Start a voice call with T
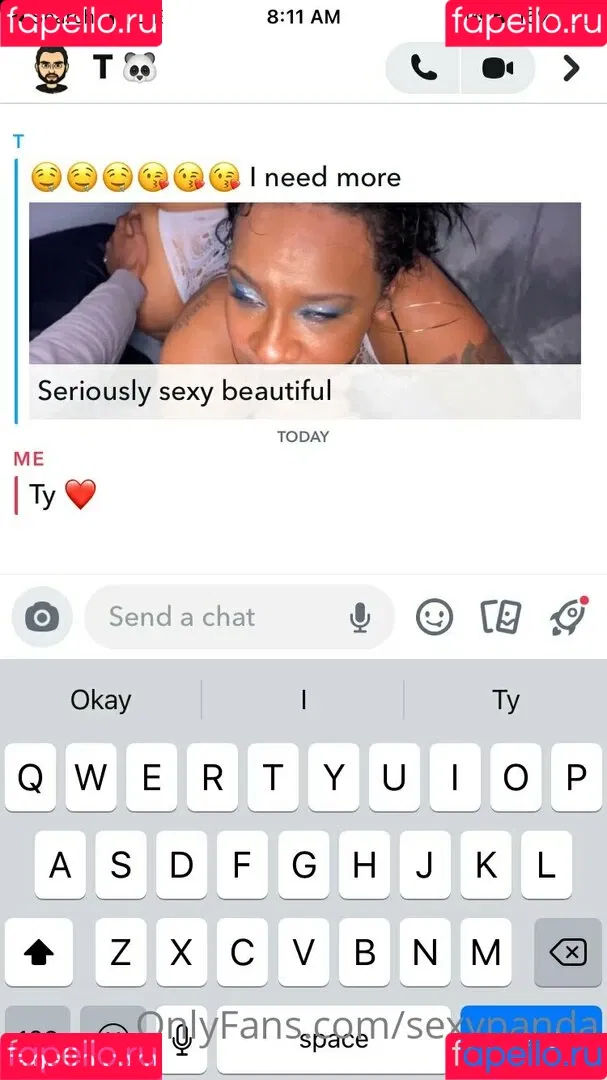The image size is (607, 1080). 424,69
